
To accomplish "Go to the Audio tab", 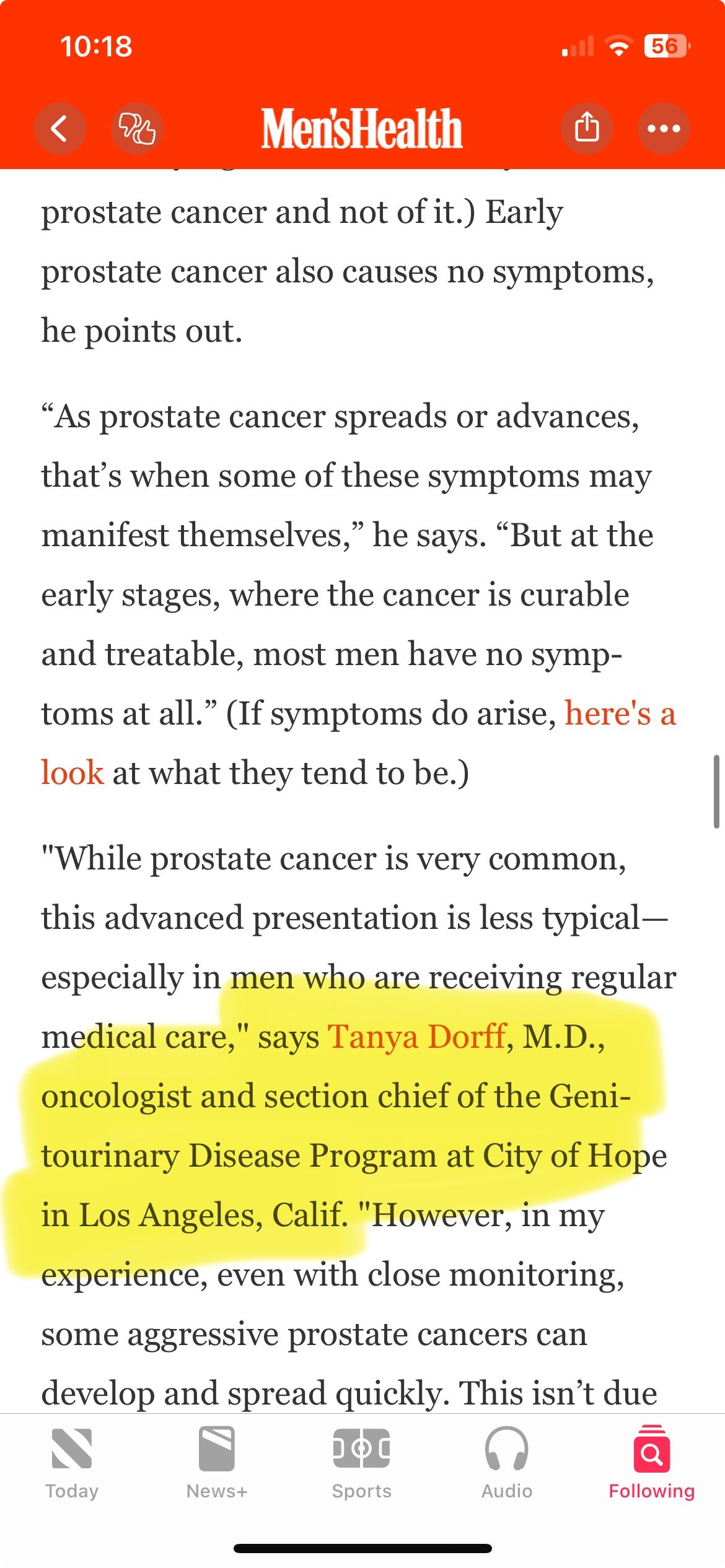I will point(507,1463).
